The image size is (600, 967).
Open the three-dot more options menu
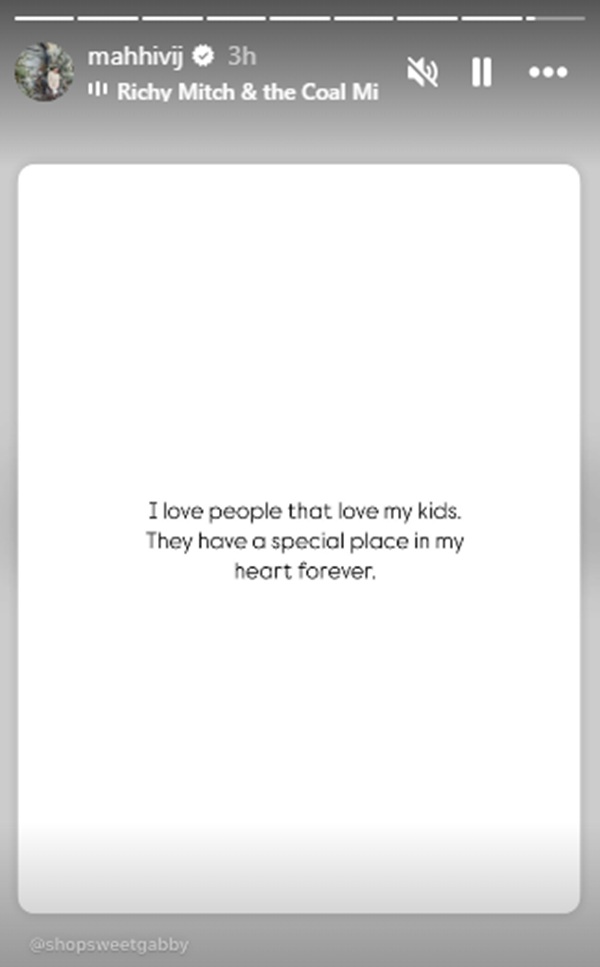pyautogui.click(x=548, y=72)
